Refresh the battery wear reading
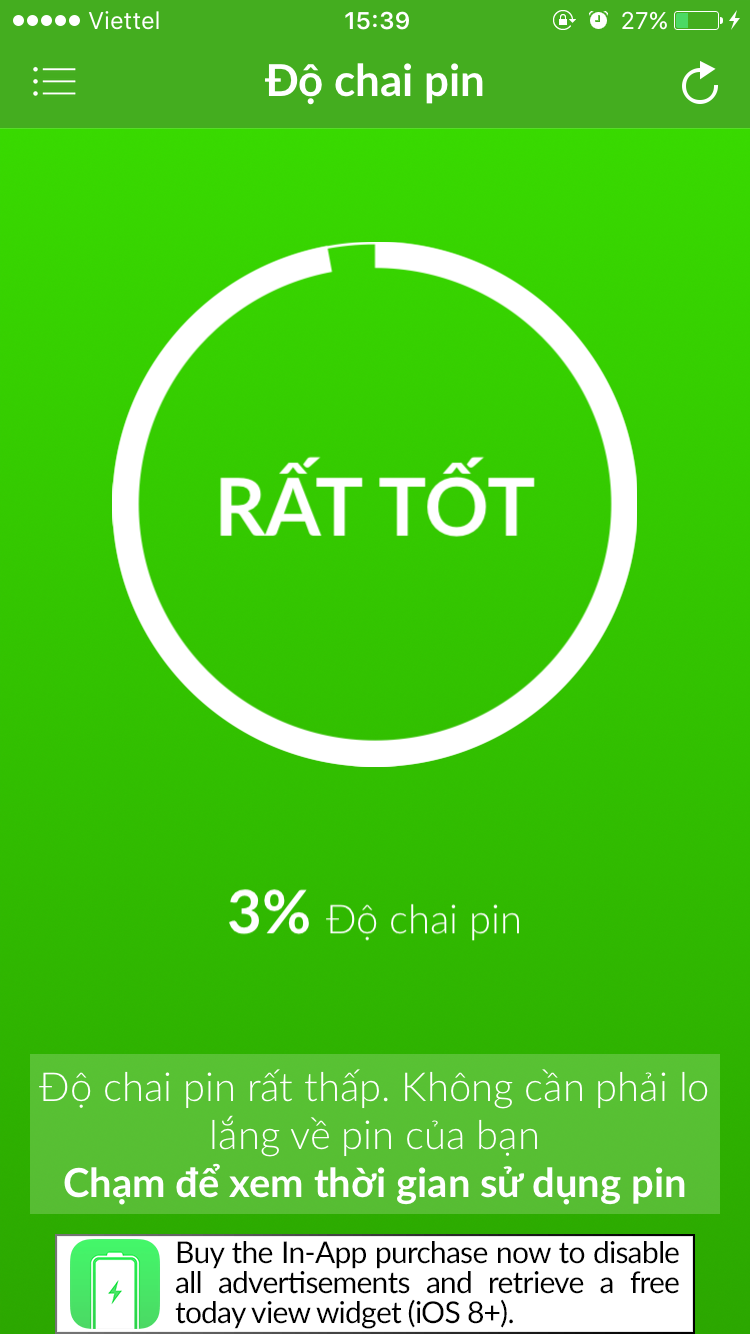Viewport: 750px width, 1334px height. click(x=699, y=83)
